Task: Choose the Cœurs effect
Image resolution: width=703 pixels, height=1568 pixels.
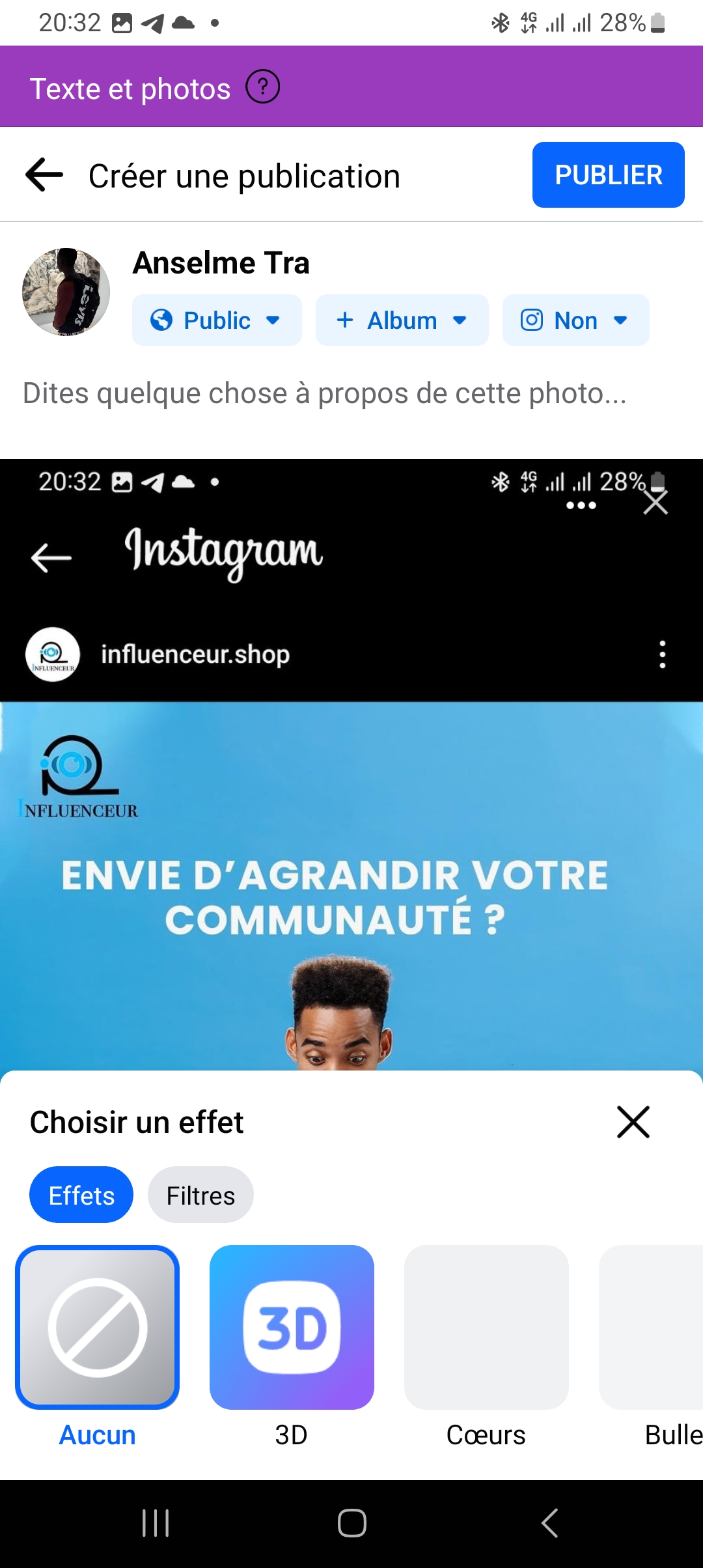Action: tap(486, 1328)
